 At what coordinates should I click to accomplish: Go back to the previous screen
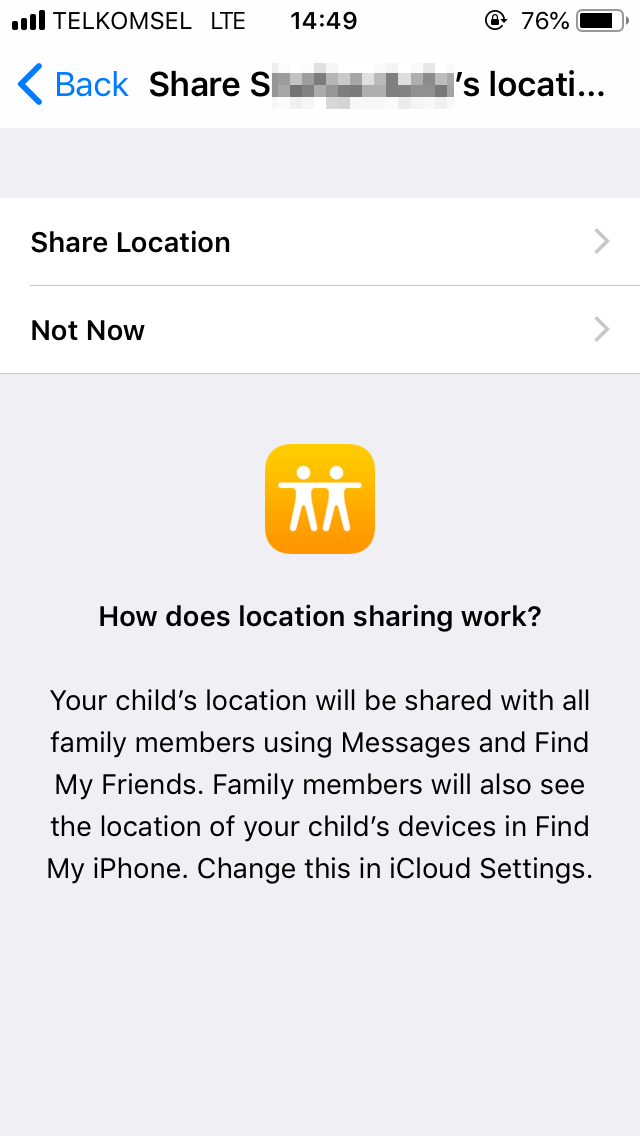[74, 85]
